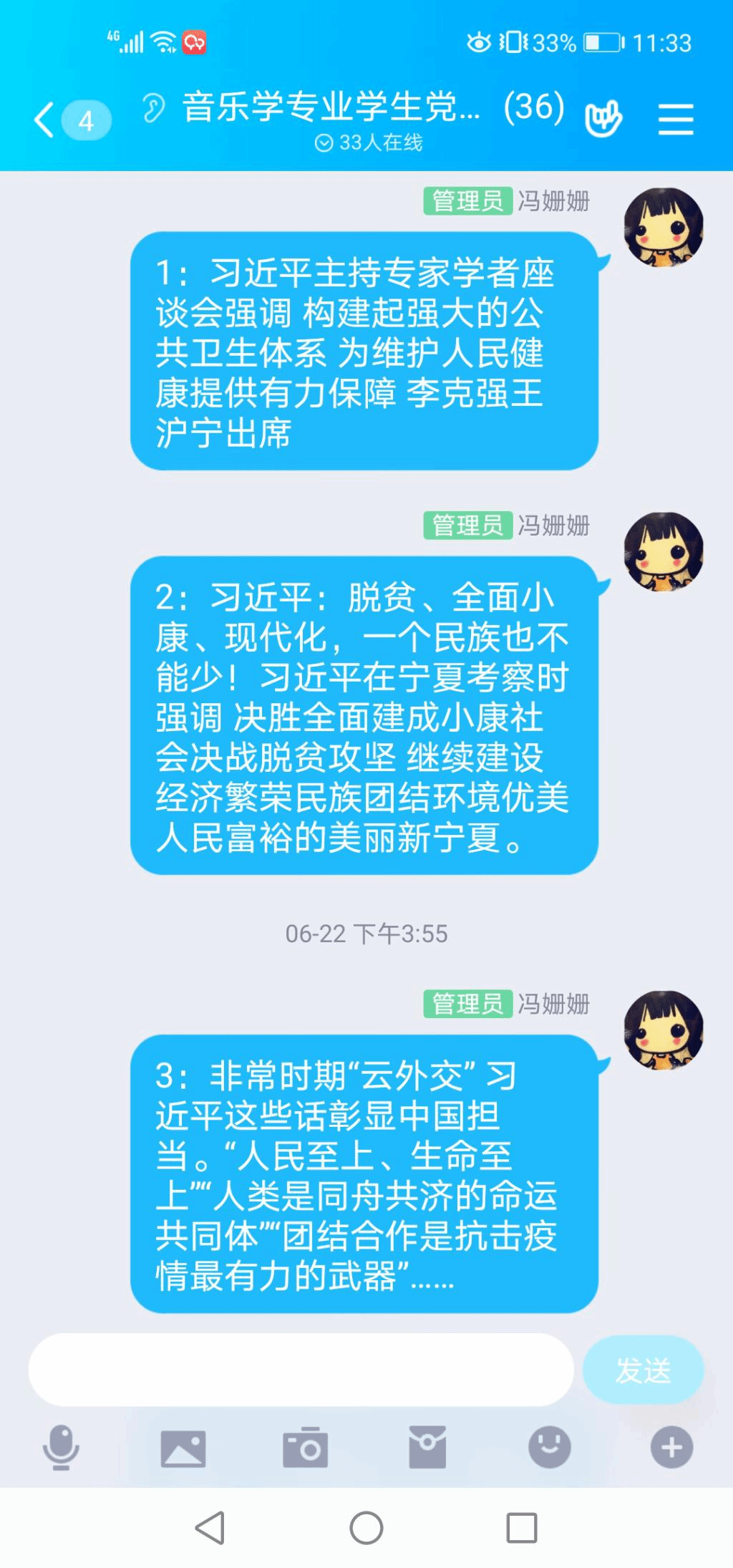This screenshot has height=1568, width=733.
Task: Tap the 发送 send button
Action: pyautogui.click(x=643, y=1370)
